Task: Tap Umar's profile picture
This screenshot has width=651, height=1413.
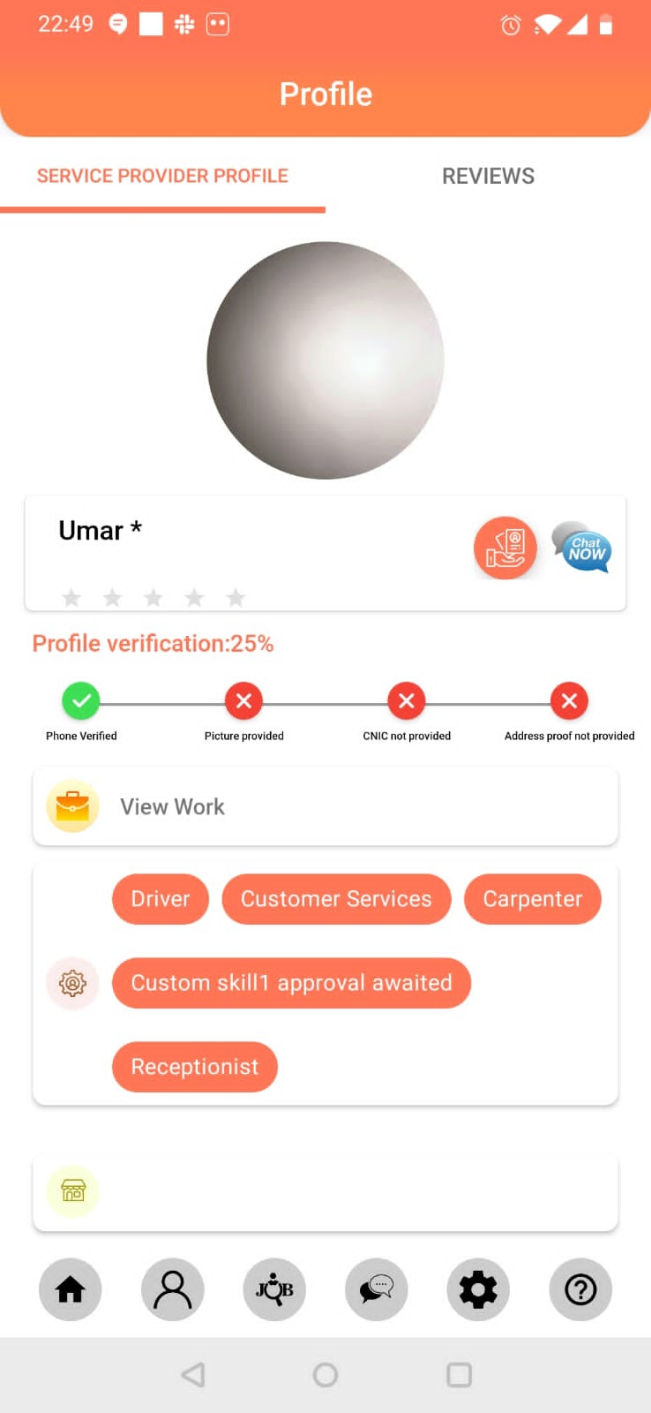Action: pyautogui.click(x=325, y=360)
